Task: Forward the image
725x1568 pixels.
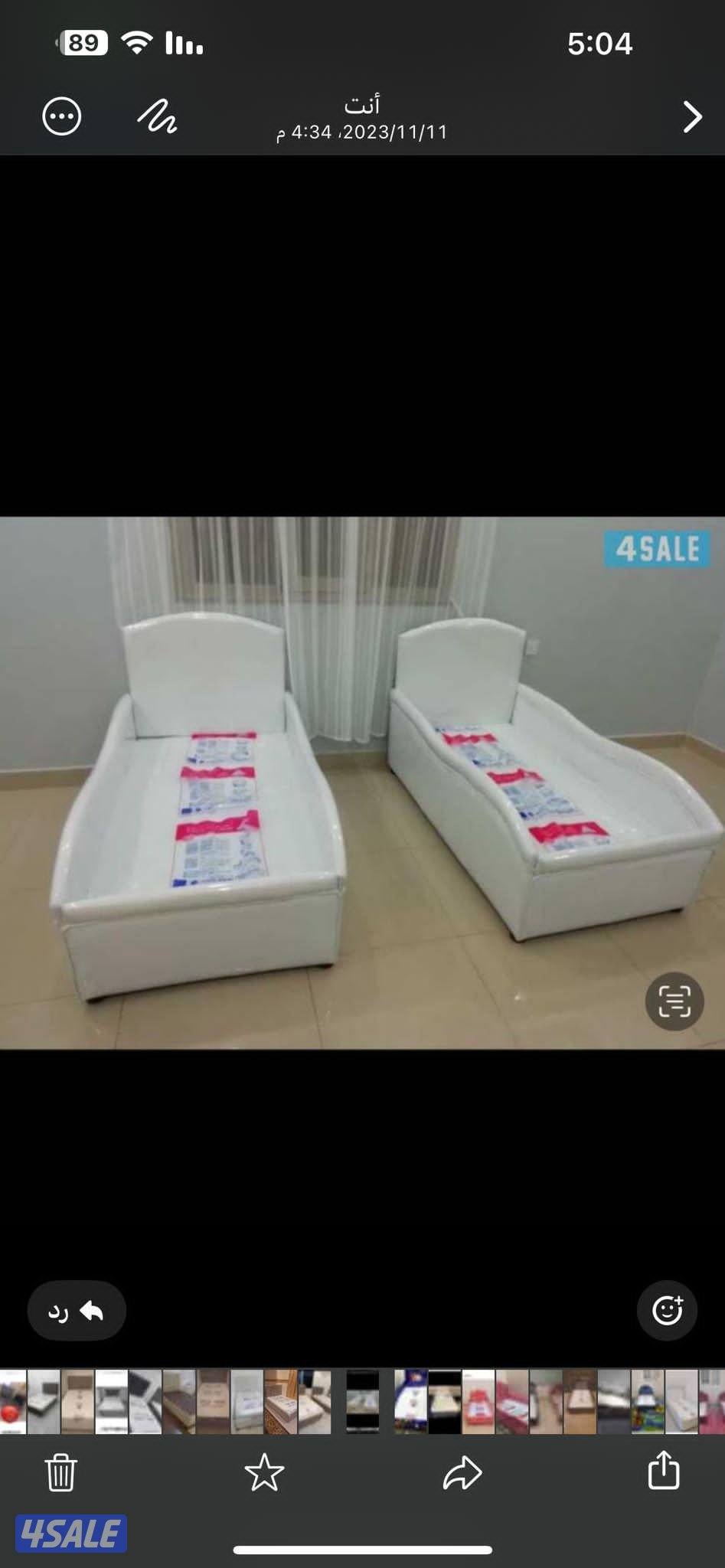Action: (x=462, y=1472)
